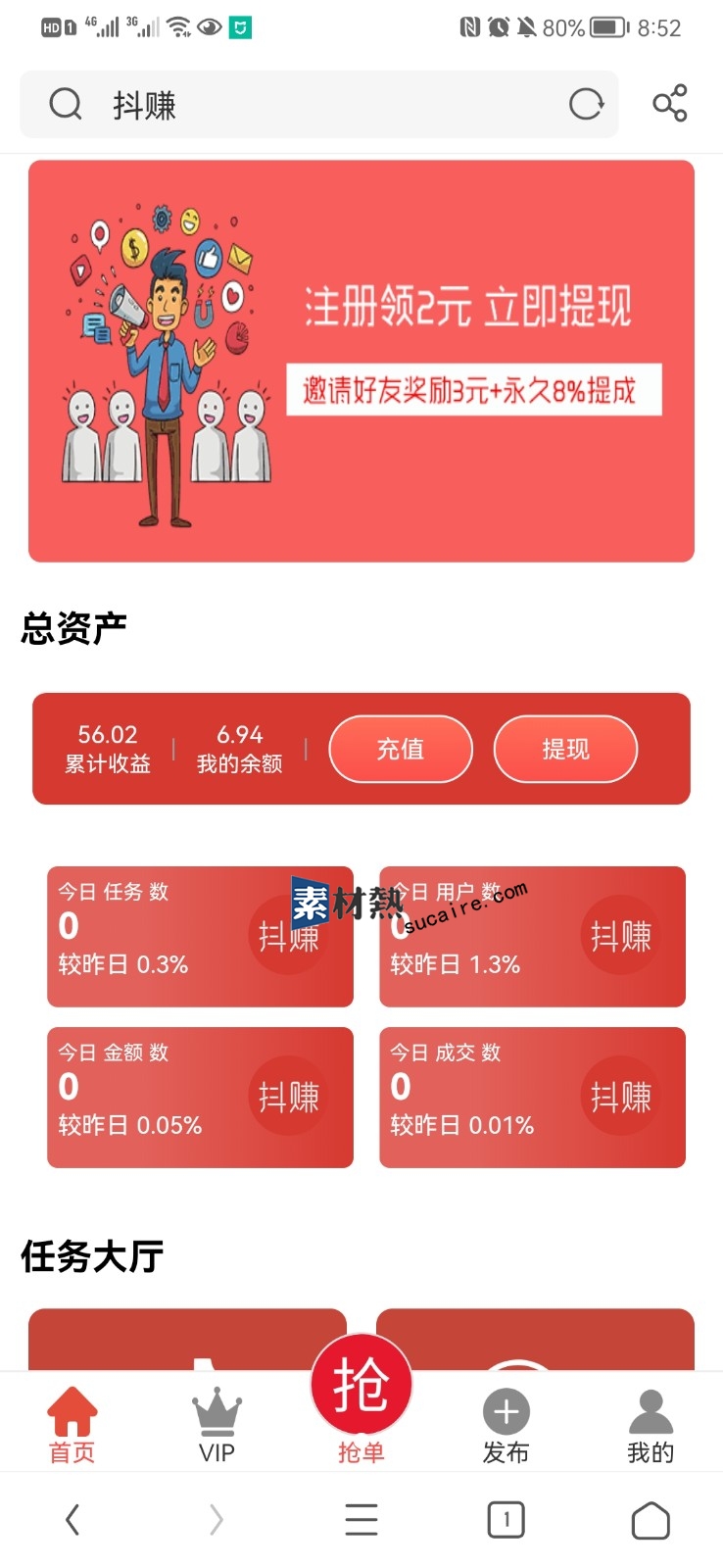Open the 今日金额数 stats card
723x1568 pixels.
[200, 1097]
